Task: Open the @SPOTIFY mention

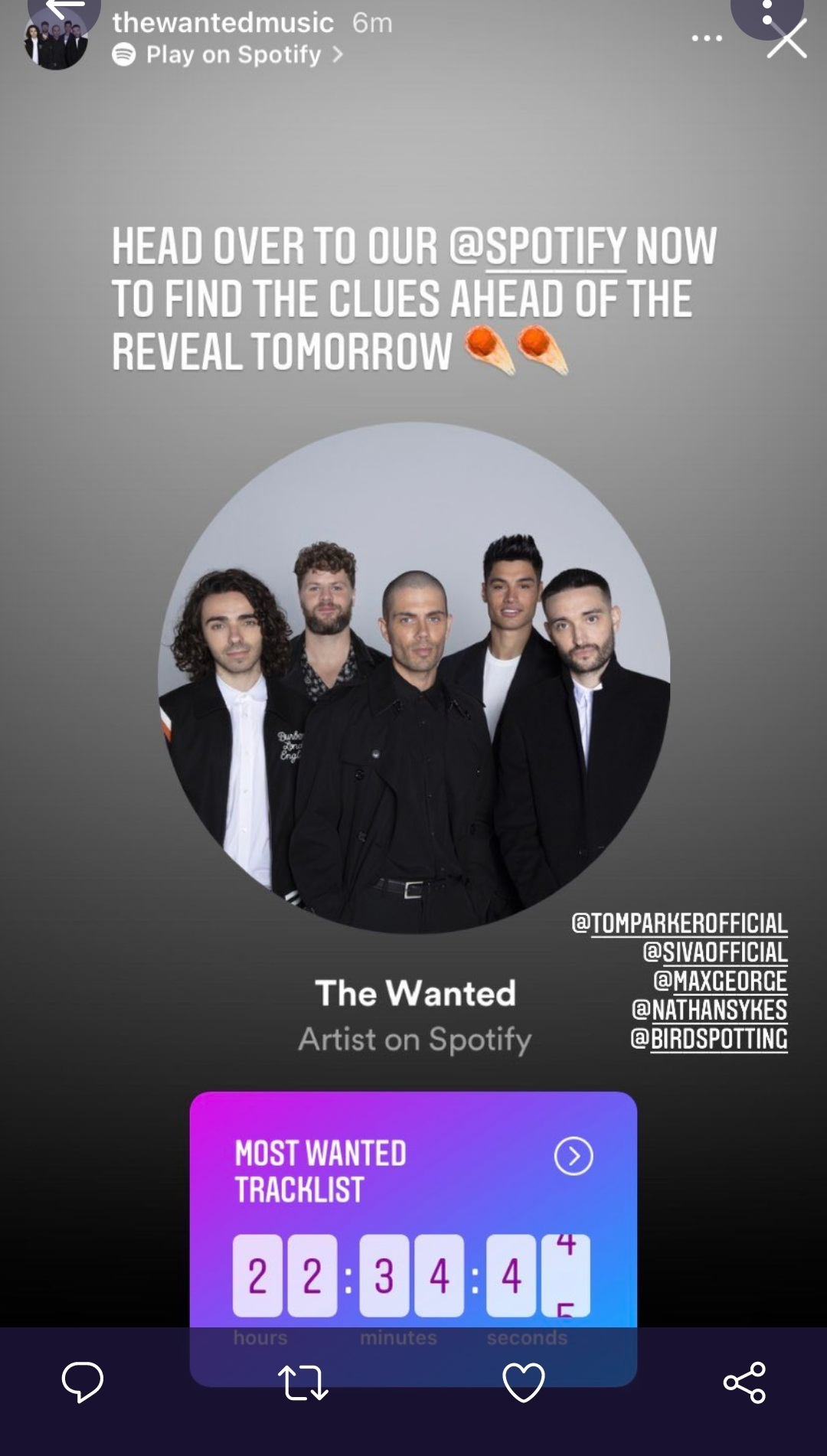Action: [x=538, y=247]
